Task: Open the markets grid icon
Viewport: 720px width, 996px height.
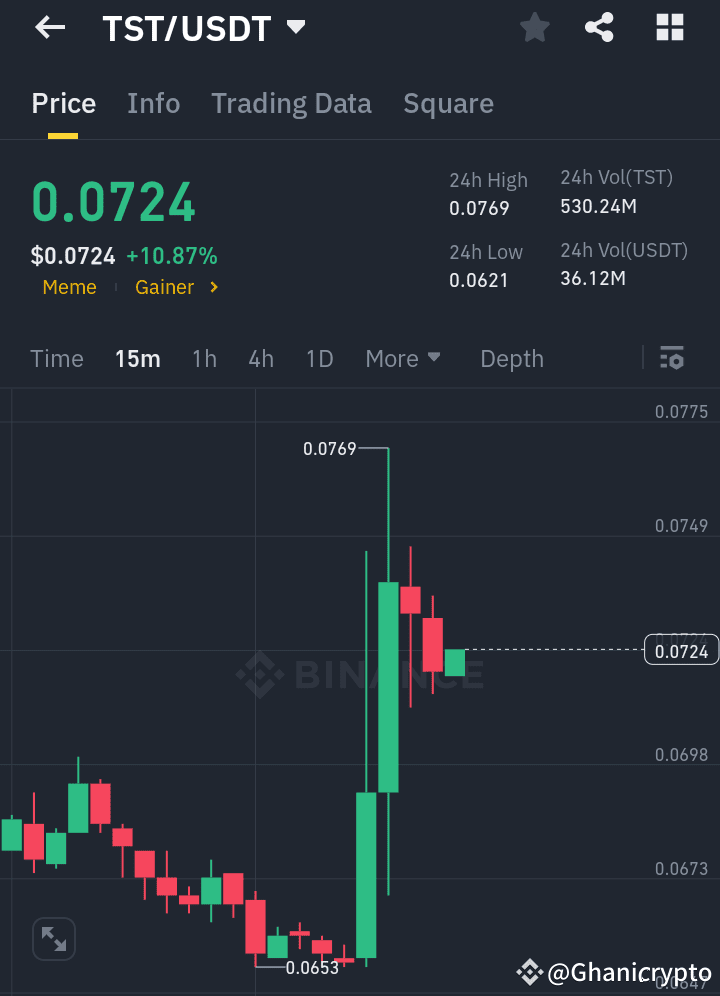Action: (x=668, y=27)
